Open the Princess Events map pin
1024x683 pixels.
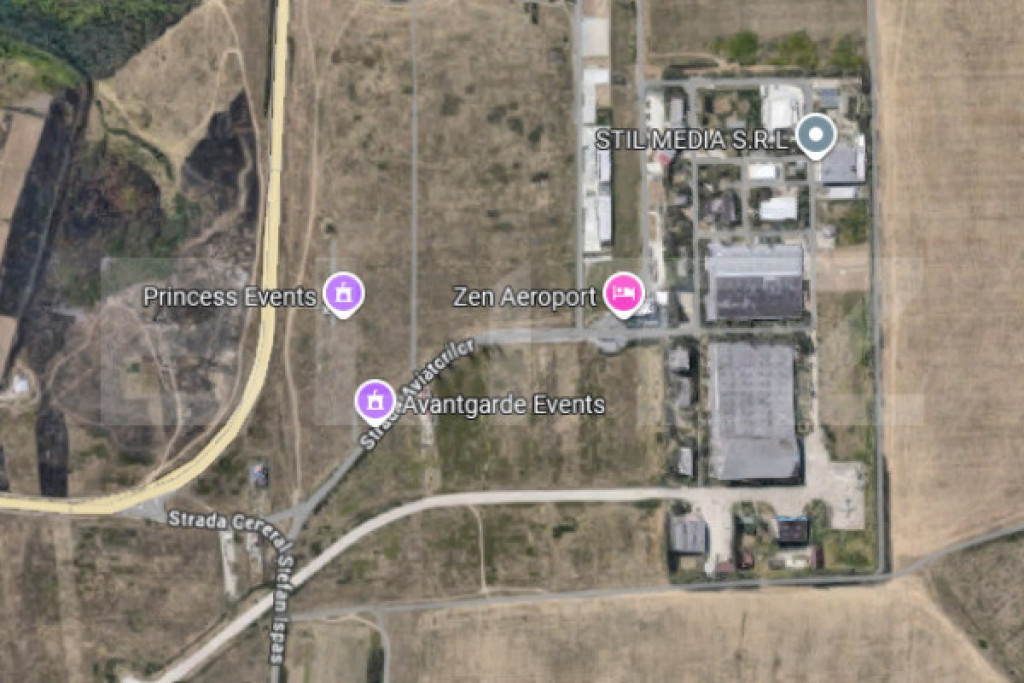pyautogui.click(x=344, y=293)
